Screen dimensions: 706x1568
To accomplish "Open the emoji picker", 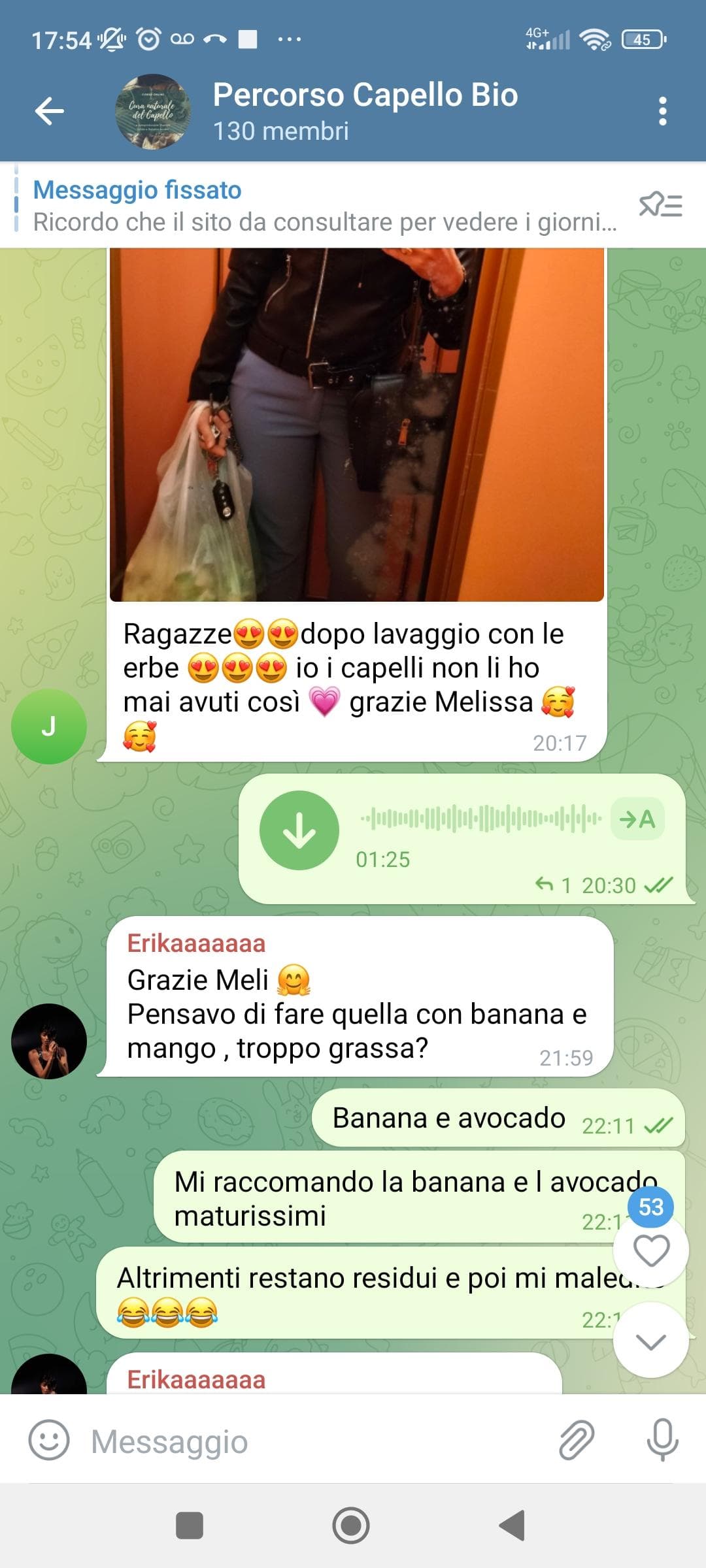I will point(49,1441).
